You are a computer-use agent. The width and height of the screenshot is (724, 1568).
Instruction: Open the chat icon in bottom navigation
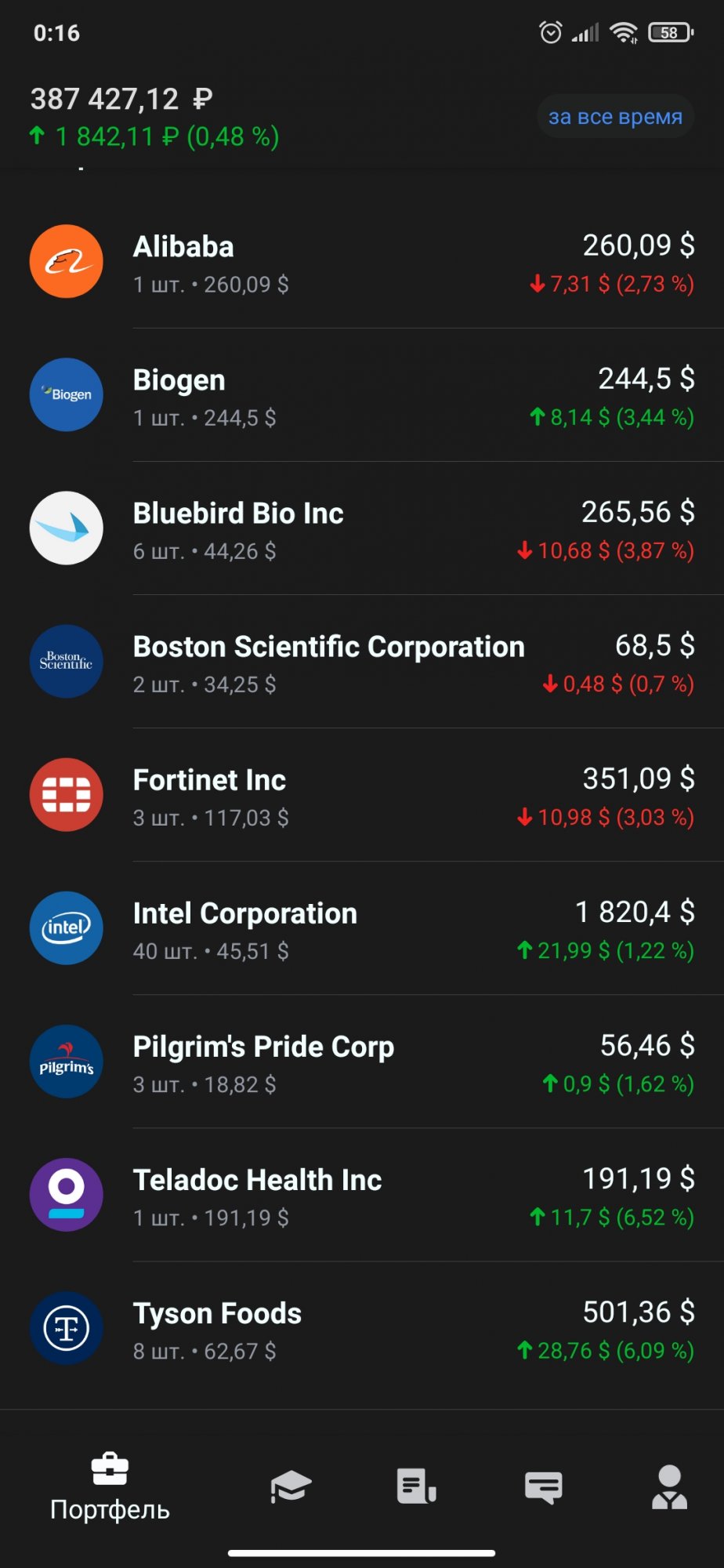pyautogui.click(x=543, y=1485)
